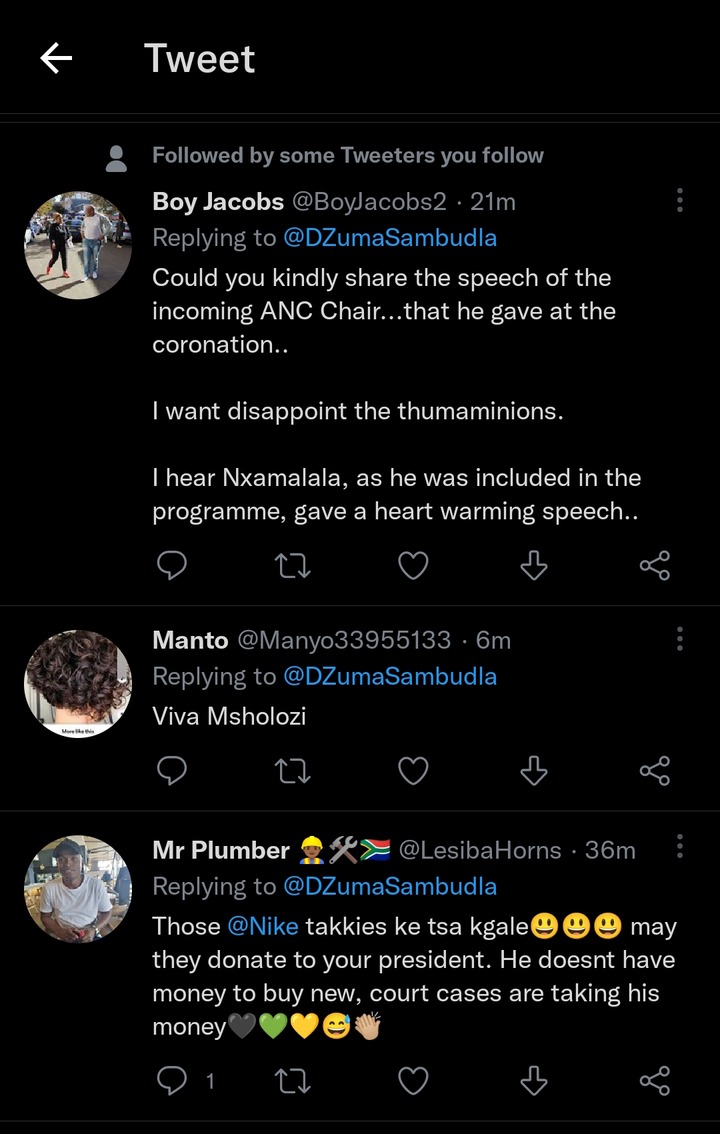The image size is (720, 1134).
Task: Open Mr Plumber's profile picture
Action: pyautogui.click(x=78, y=889)
